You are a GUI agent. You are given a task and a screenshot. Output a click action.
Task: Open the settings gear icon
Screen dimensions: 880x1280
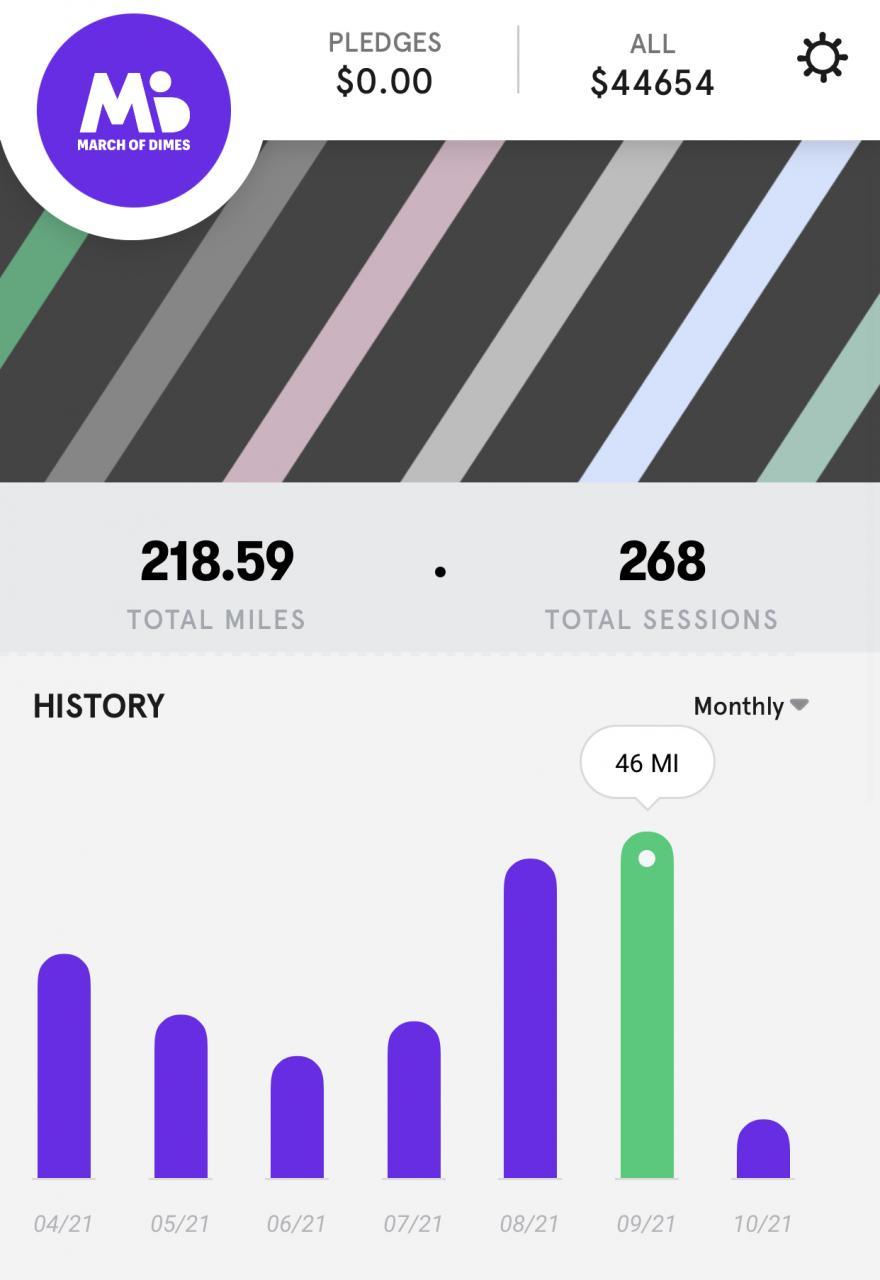pyautogui.click(x=822, y=59)
